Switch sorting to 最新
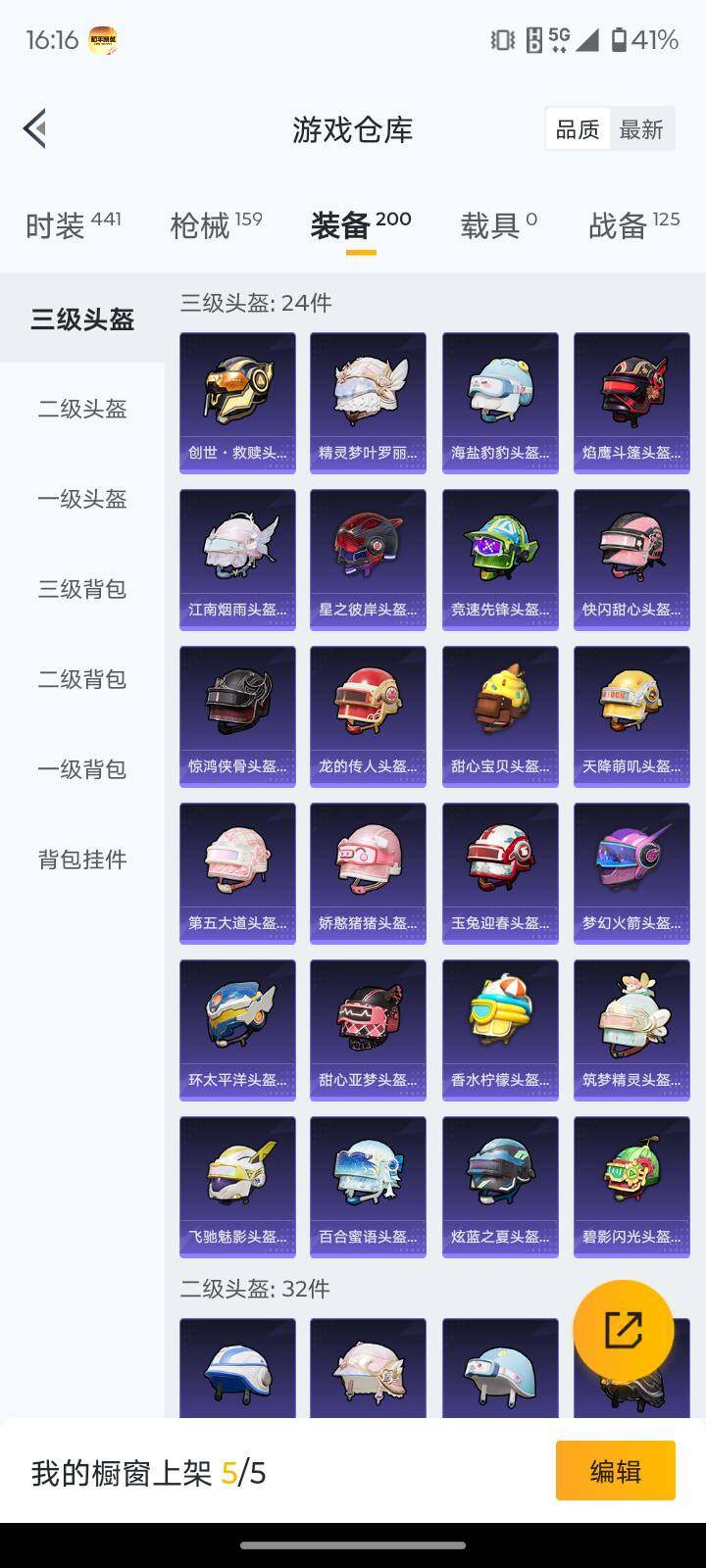The image size is (706, 1568). click(642, 128)
